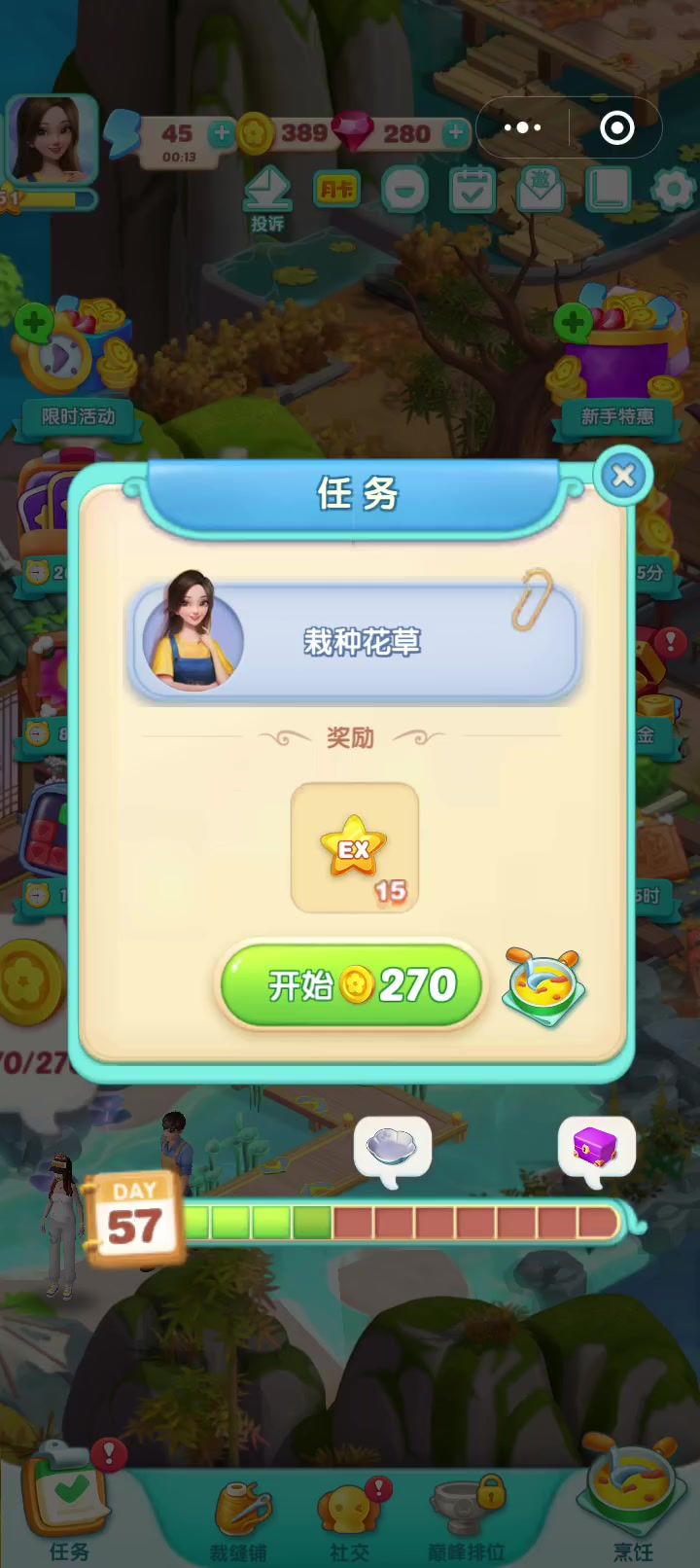This screenshot has width=700, height=1568.
Task: Close the mini-program with the circle button
Action: (617, 127)
